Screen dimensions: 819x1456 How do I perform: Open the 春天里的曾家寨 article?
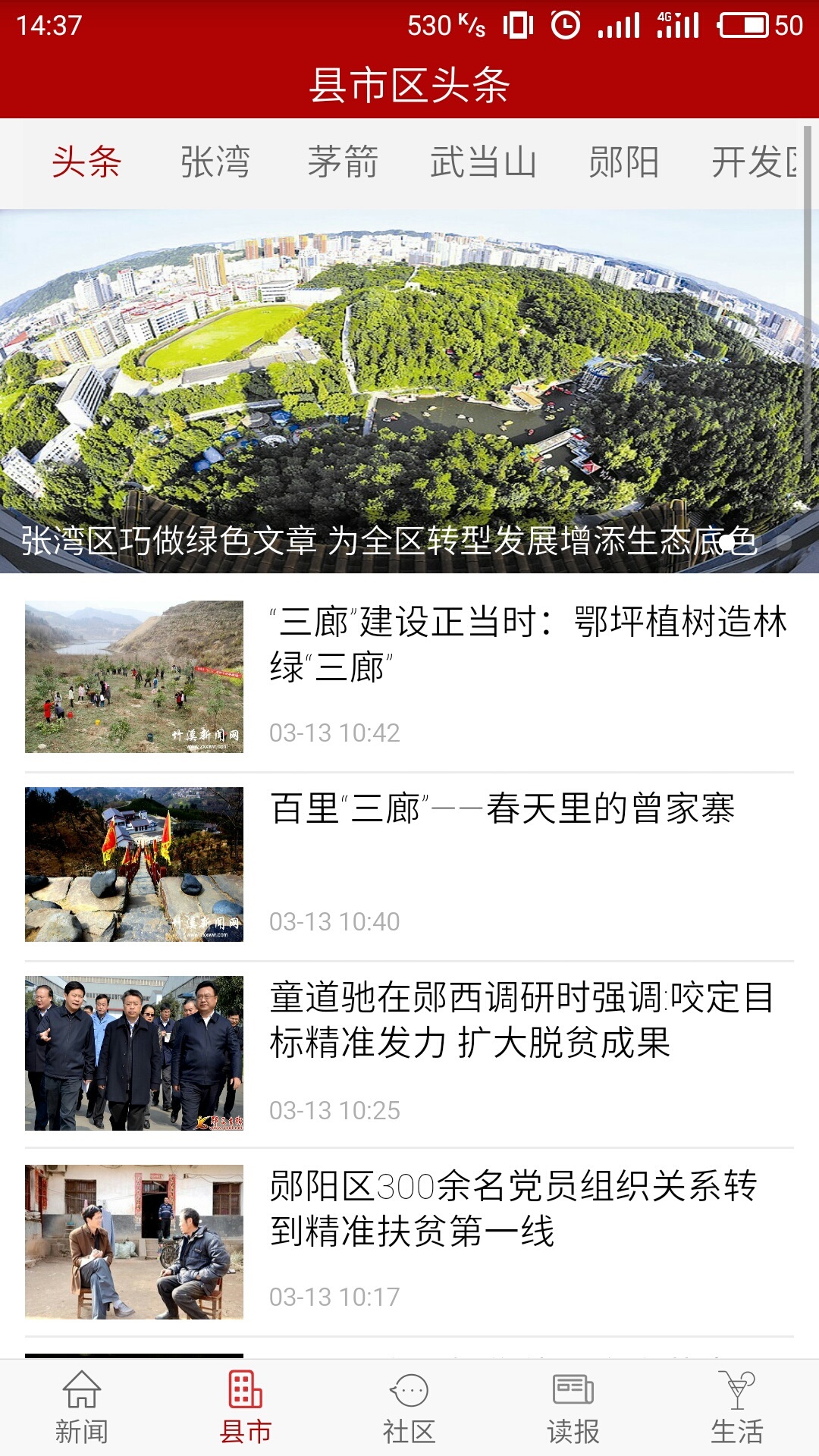[x=502, y=809]
